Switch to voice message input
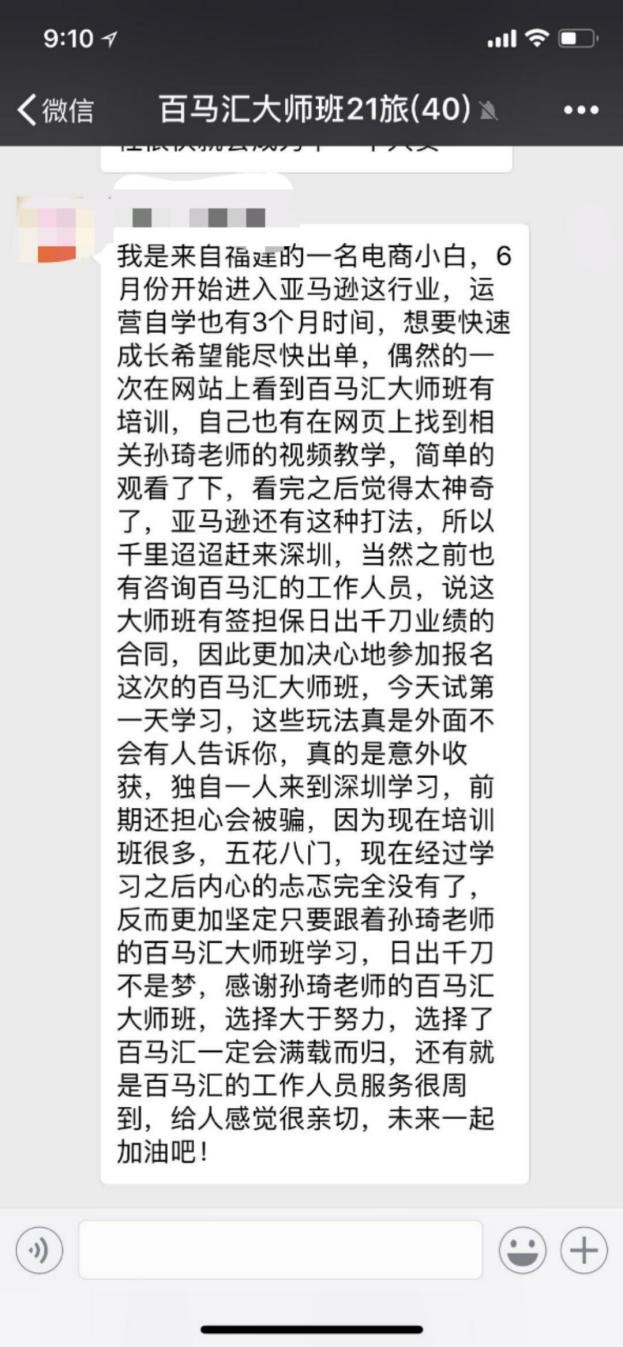 (x=40, y=1250)
